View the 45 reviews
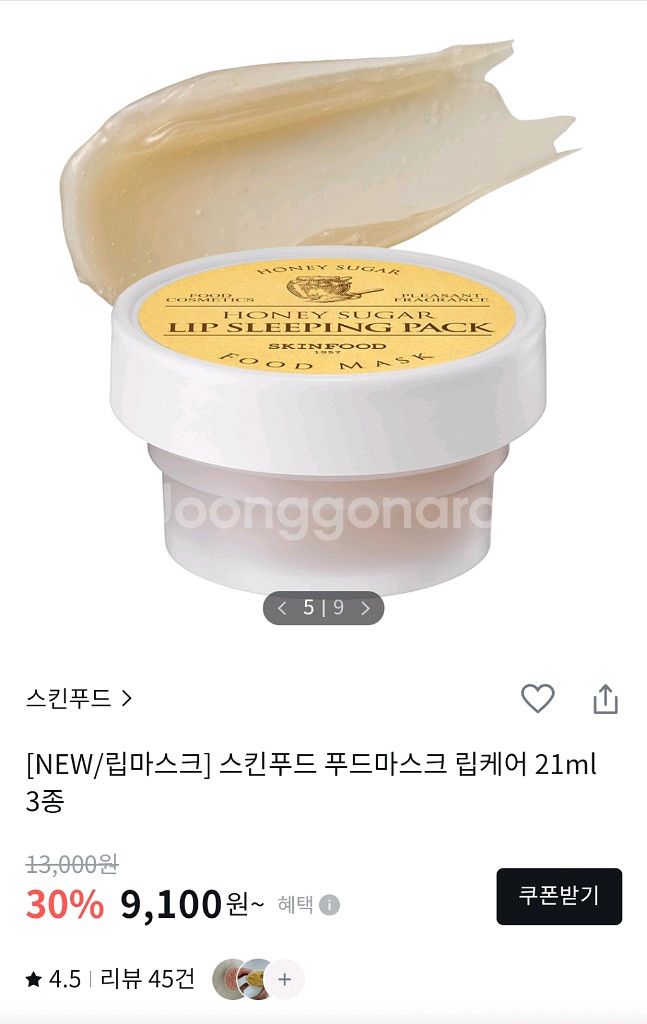This screenshot has width=647, height=1024. click(x=147, y=979)
